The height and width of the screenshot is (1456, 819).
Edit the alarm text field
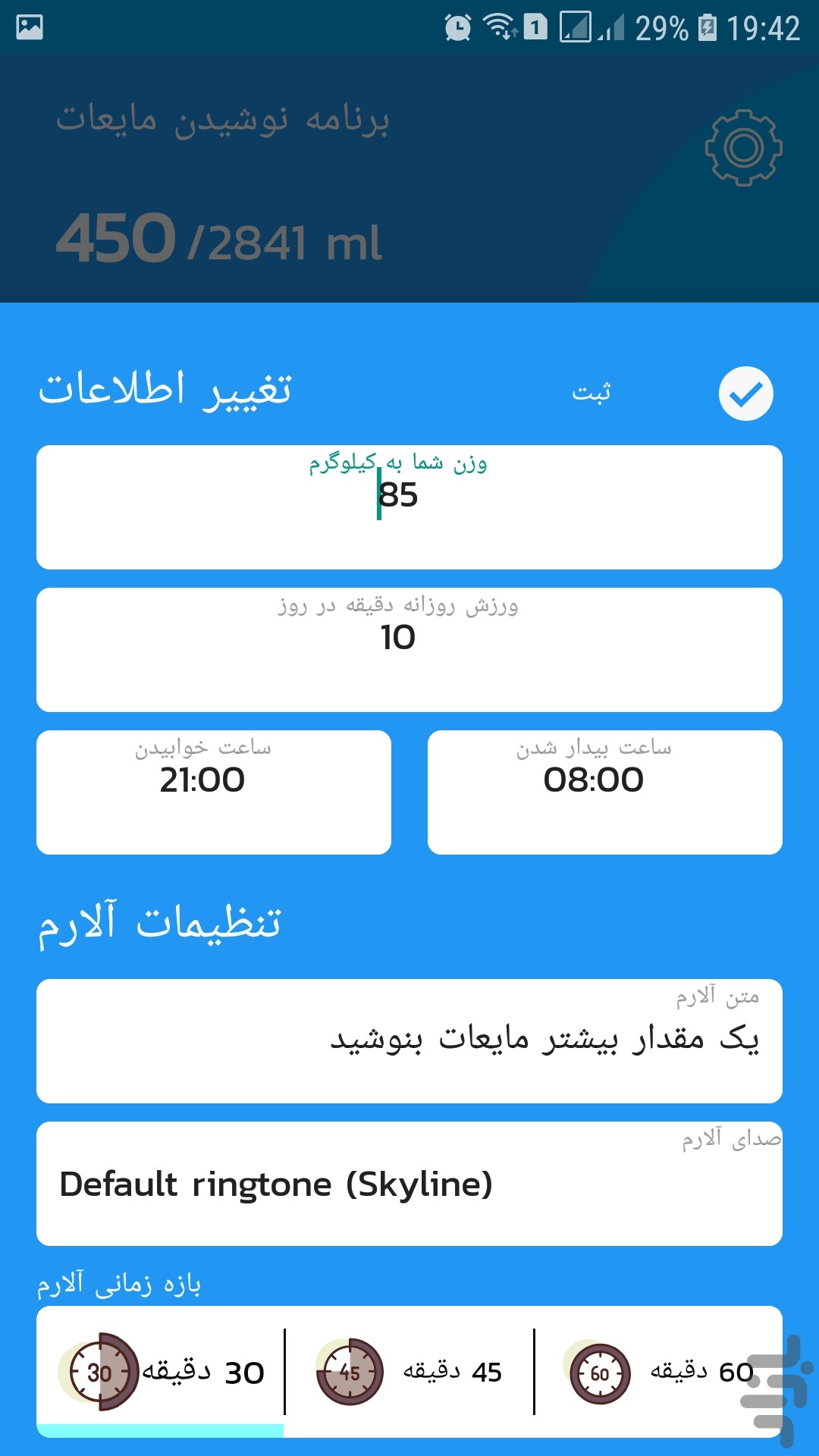409,1041
